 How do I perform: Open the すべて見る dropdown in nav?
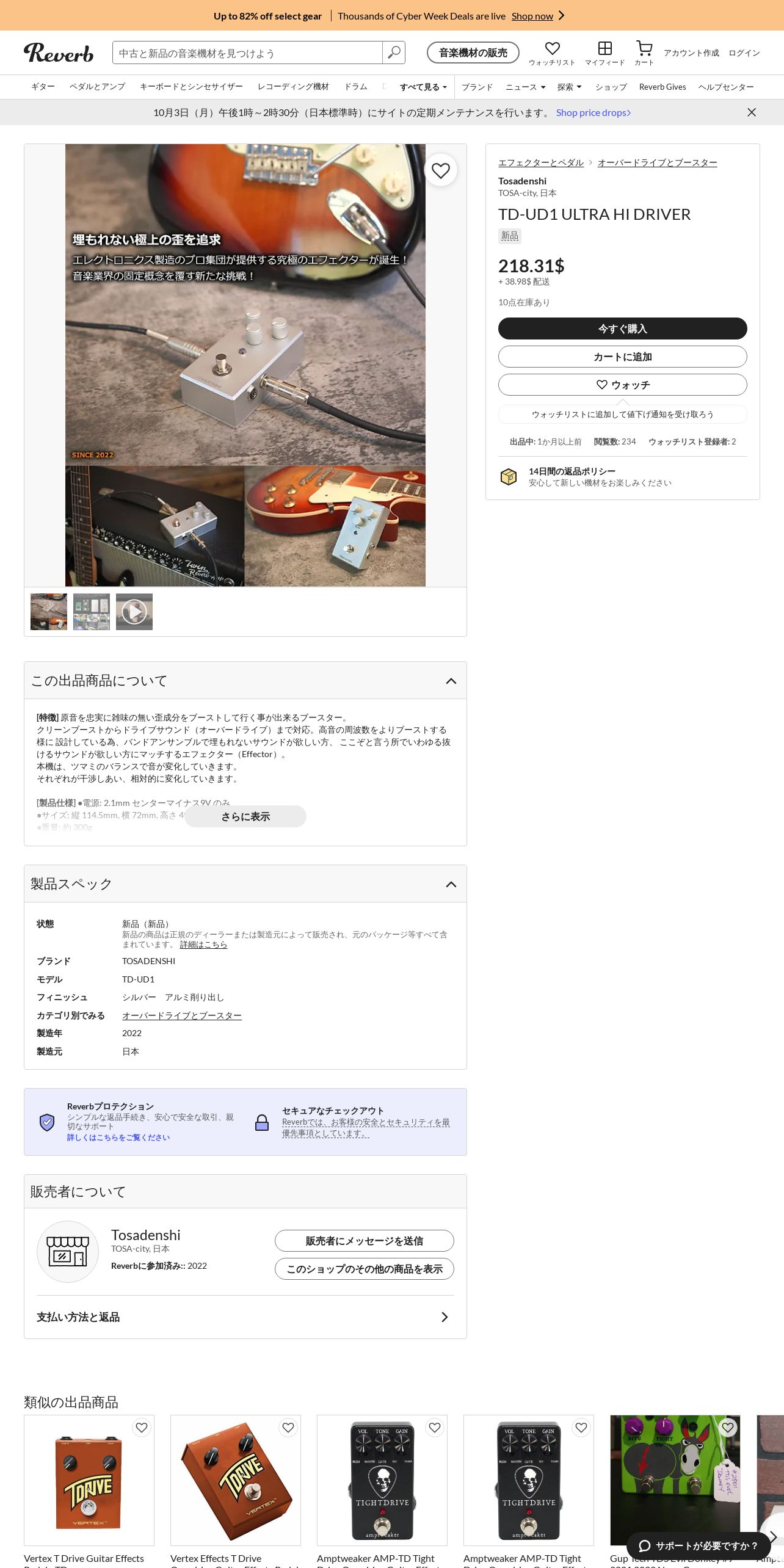423,87
